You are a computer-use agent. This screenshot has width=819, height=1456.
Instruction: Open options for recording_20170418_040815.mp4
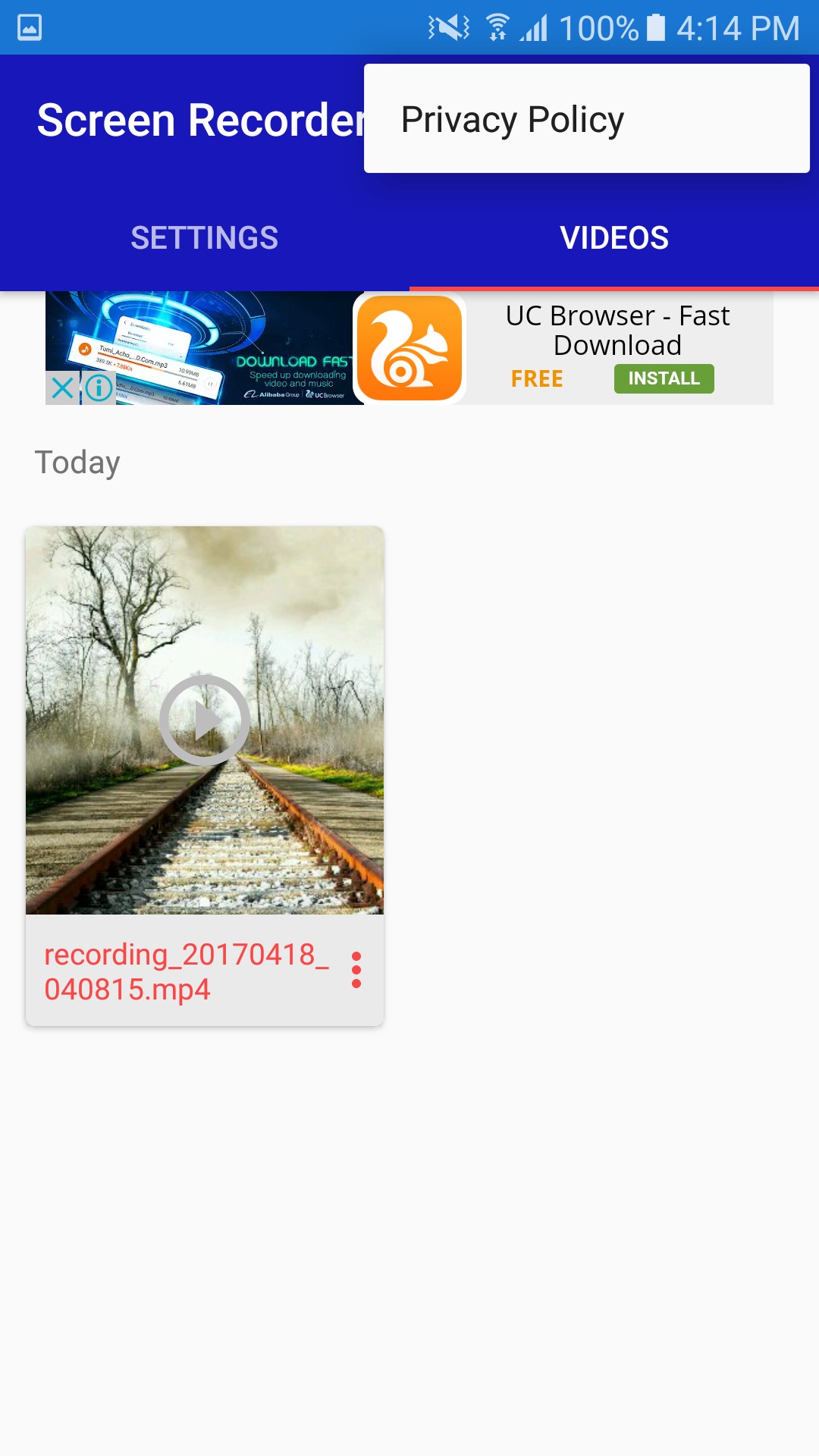tap(356, 970)
